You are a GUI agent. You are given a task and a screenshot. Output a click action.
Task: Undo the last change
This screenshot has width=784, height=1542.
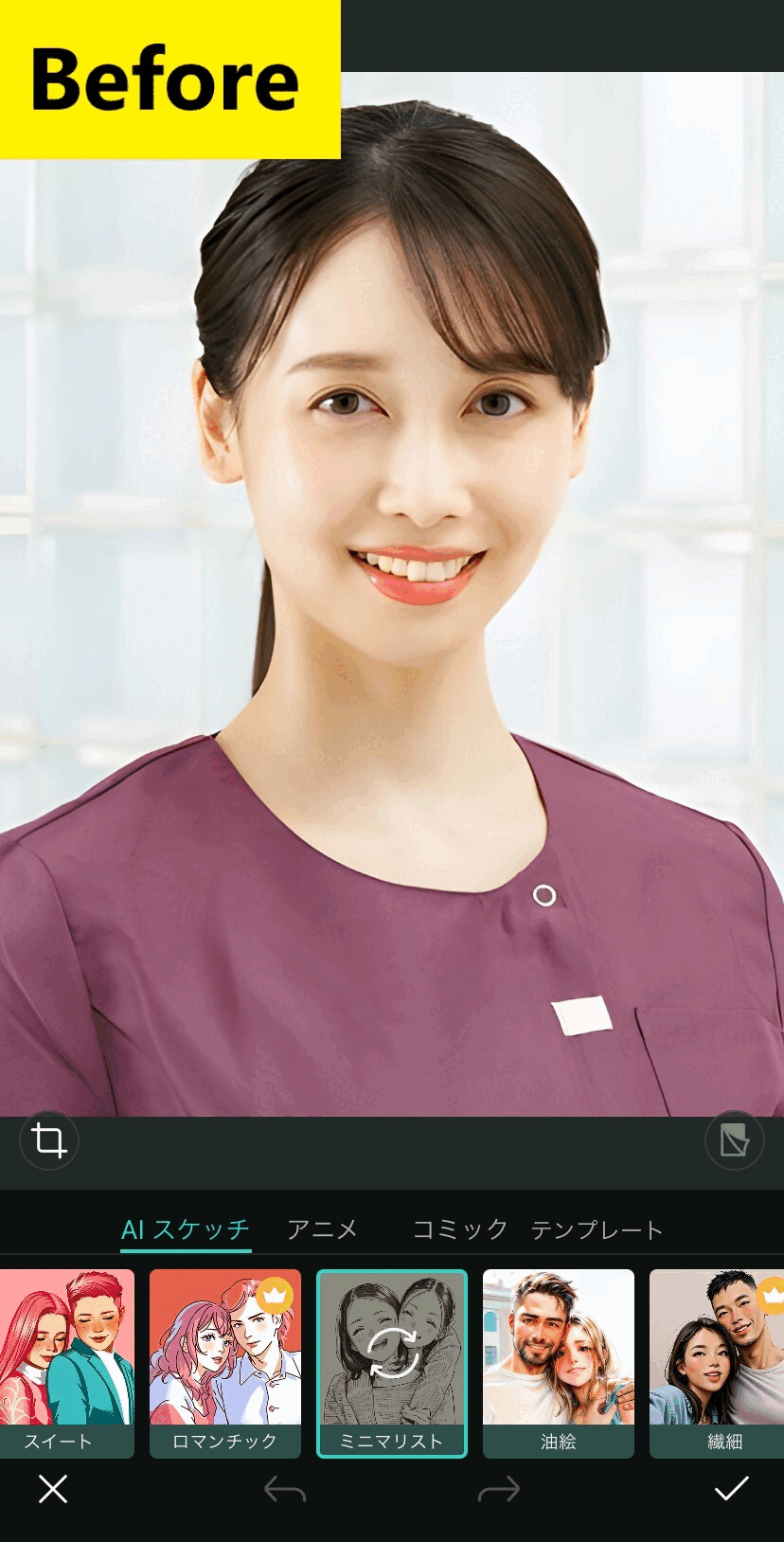point(285,1490)
